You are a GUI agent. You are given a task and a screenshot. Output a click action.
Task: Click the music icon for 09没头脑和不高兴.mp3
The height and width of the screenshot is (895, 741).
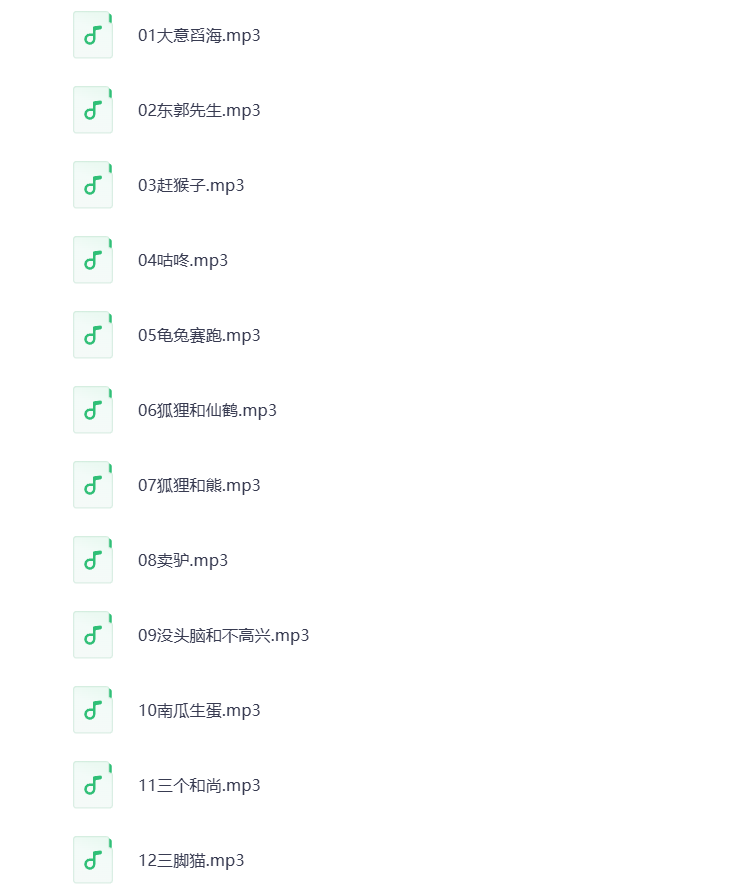click(x=92, y=634)
